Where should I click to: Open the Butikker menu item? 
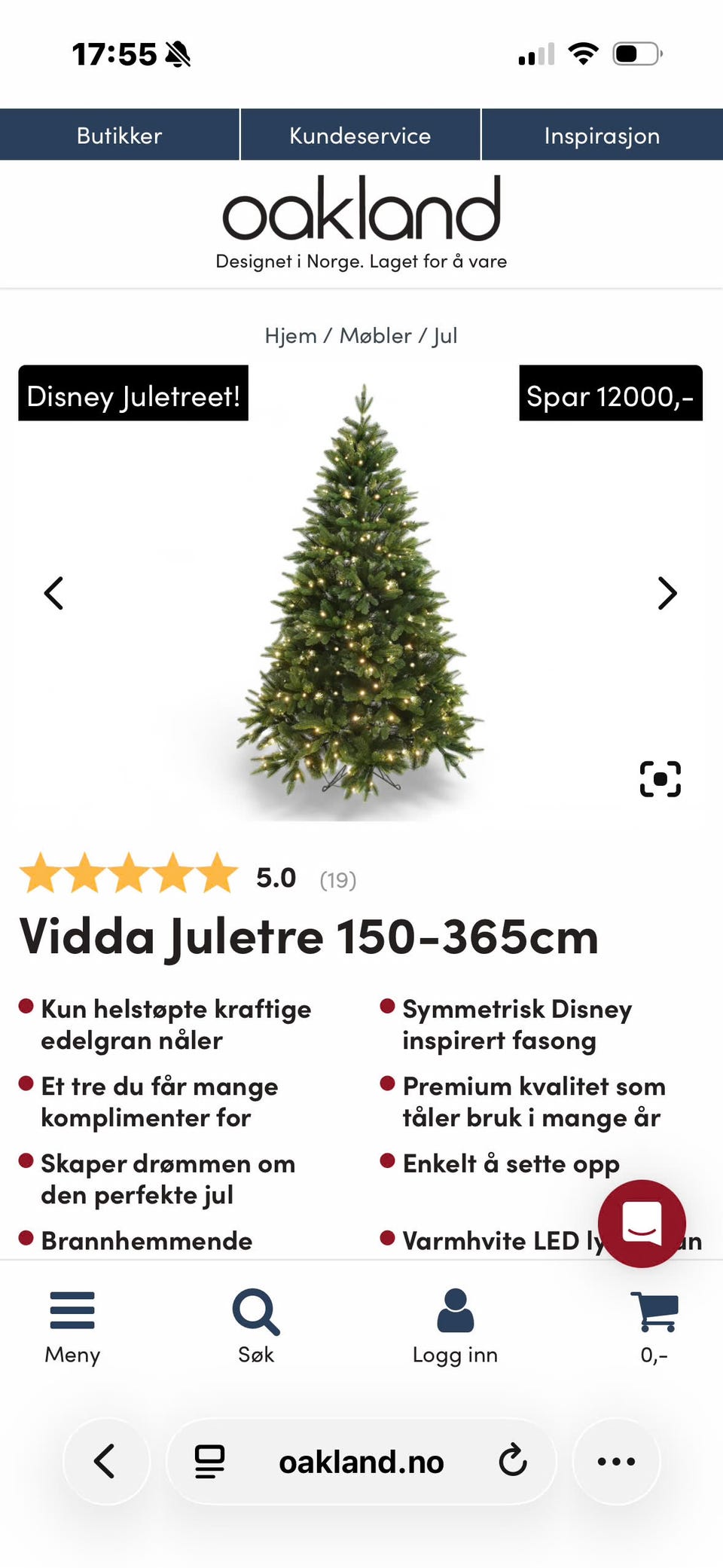[x=119, y=135]
